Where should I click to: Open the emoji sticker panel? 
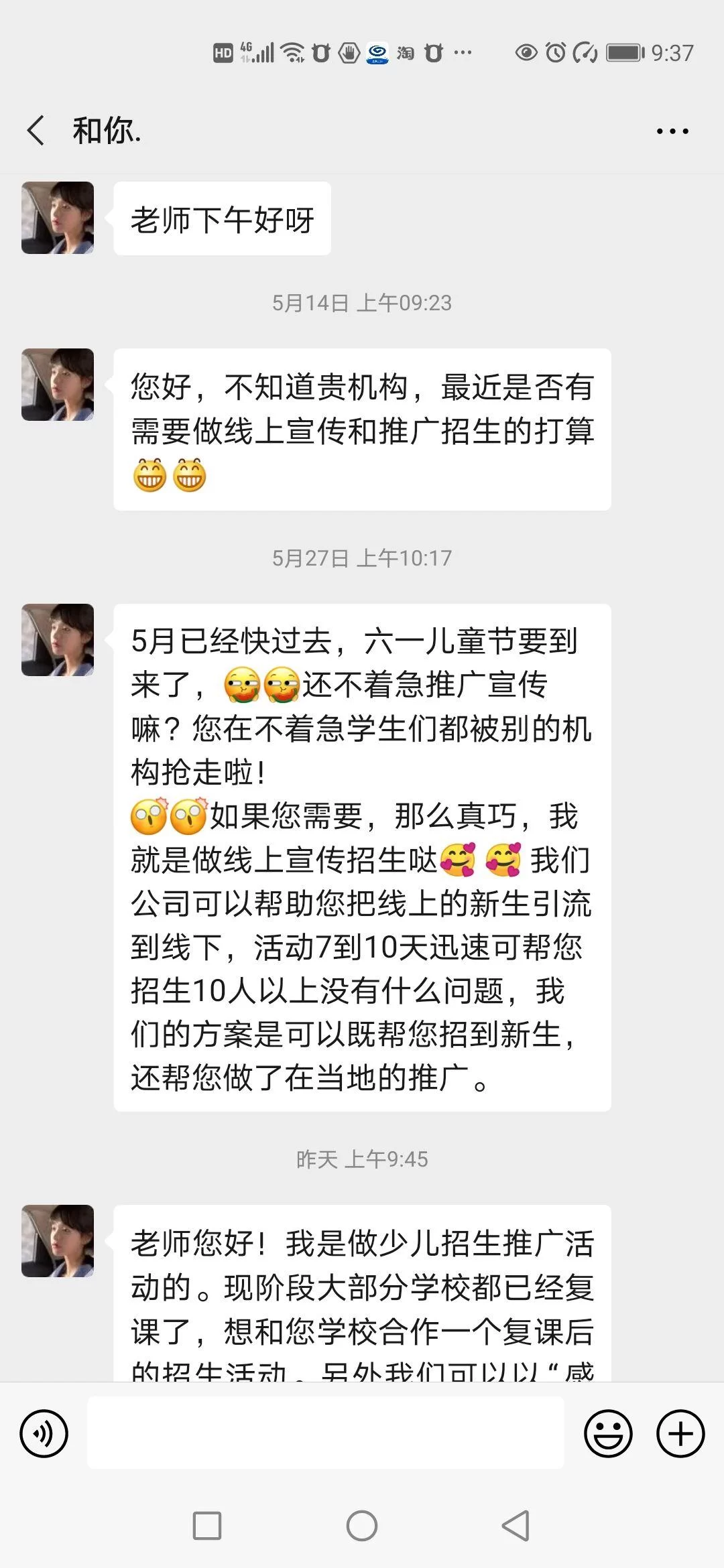(x=608, y=1434)
